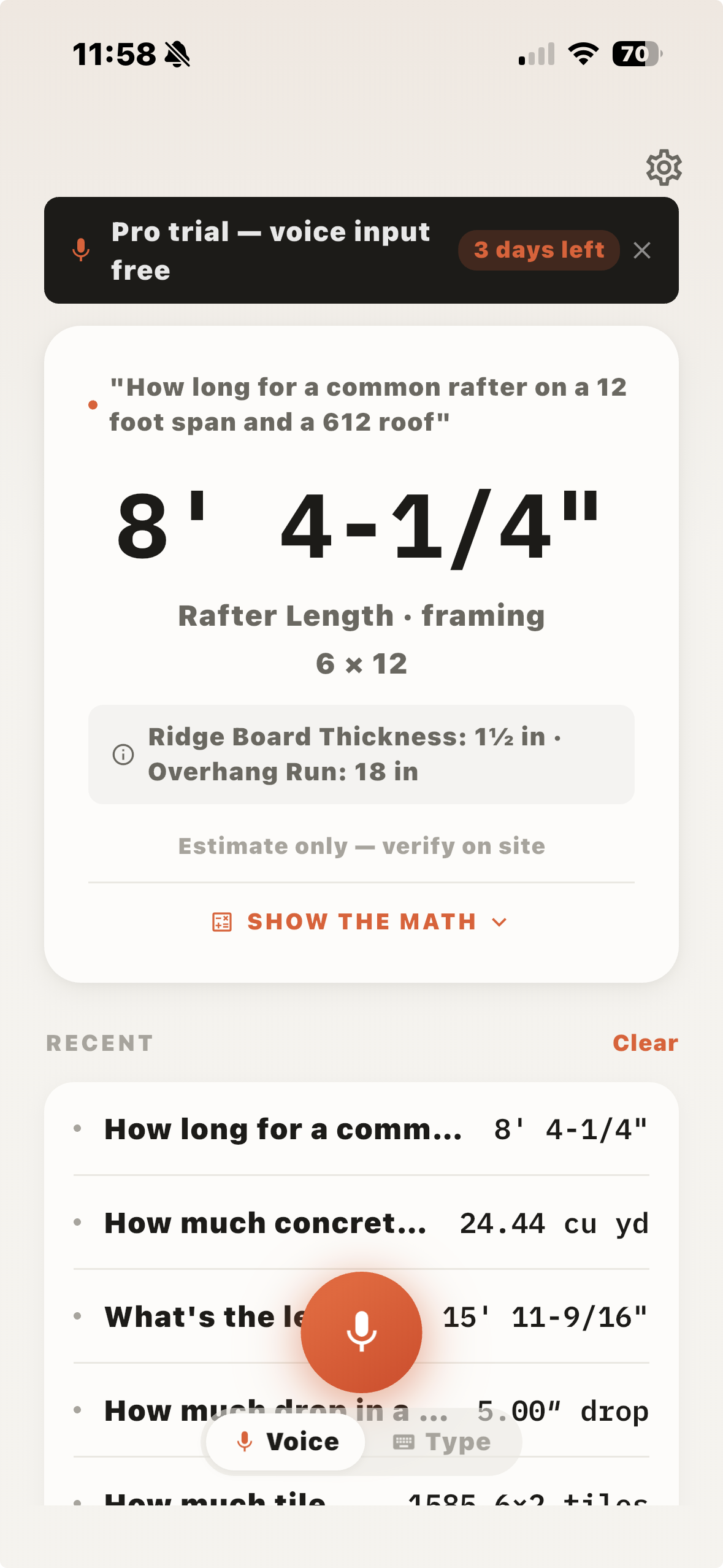723x1568 pixels.
Task: Dismiss the Pro trial banner
Action: tap(642, 250)
